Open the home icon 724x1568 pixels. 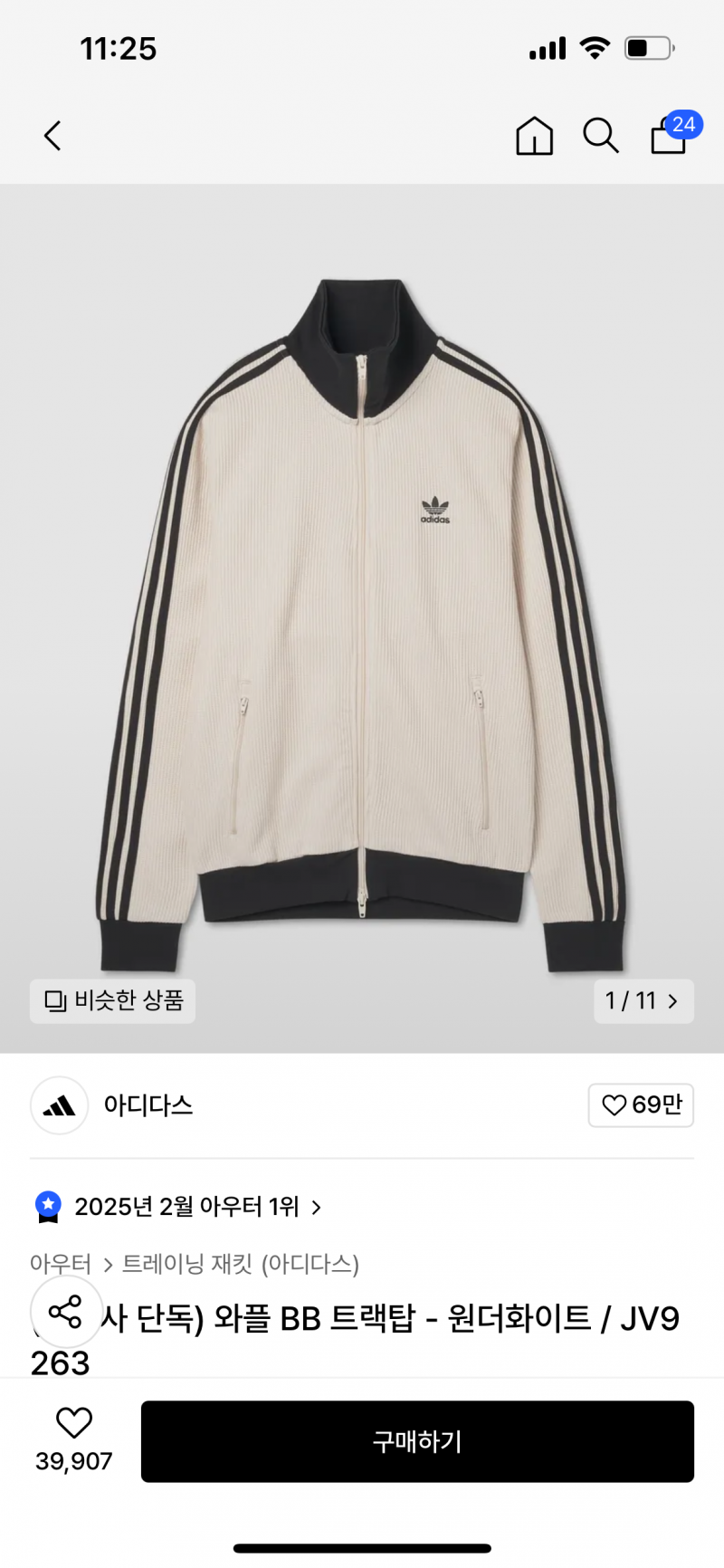534,137
